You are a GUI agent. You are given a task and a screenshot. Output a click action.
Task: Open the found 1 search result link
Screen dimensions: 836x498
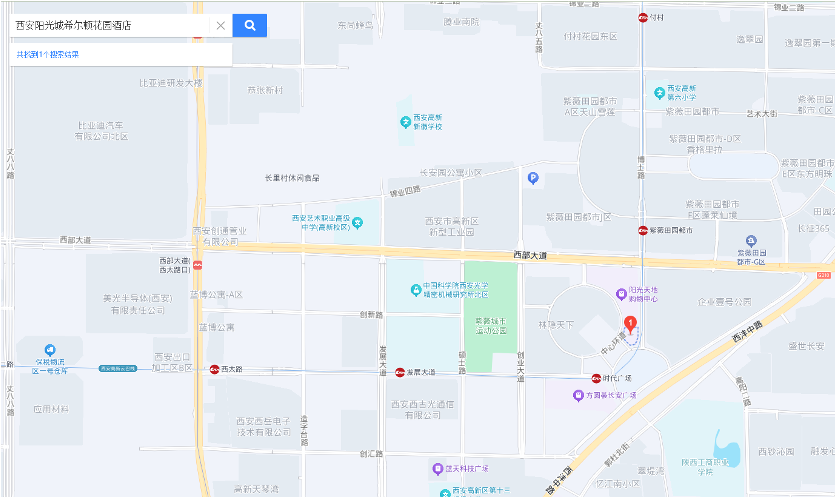pyautogui.click(x=48, y=54)
